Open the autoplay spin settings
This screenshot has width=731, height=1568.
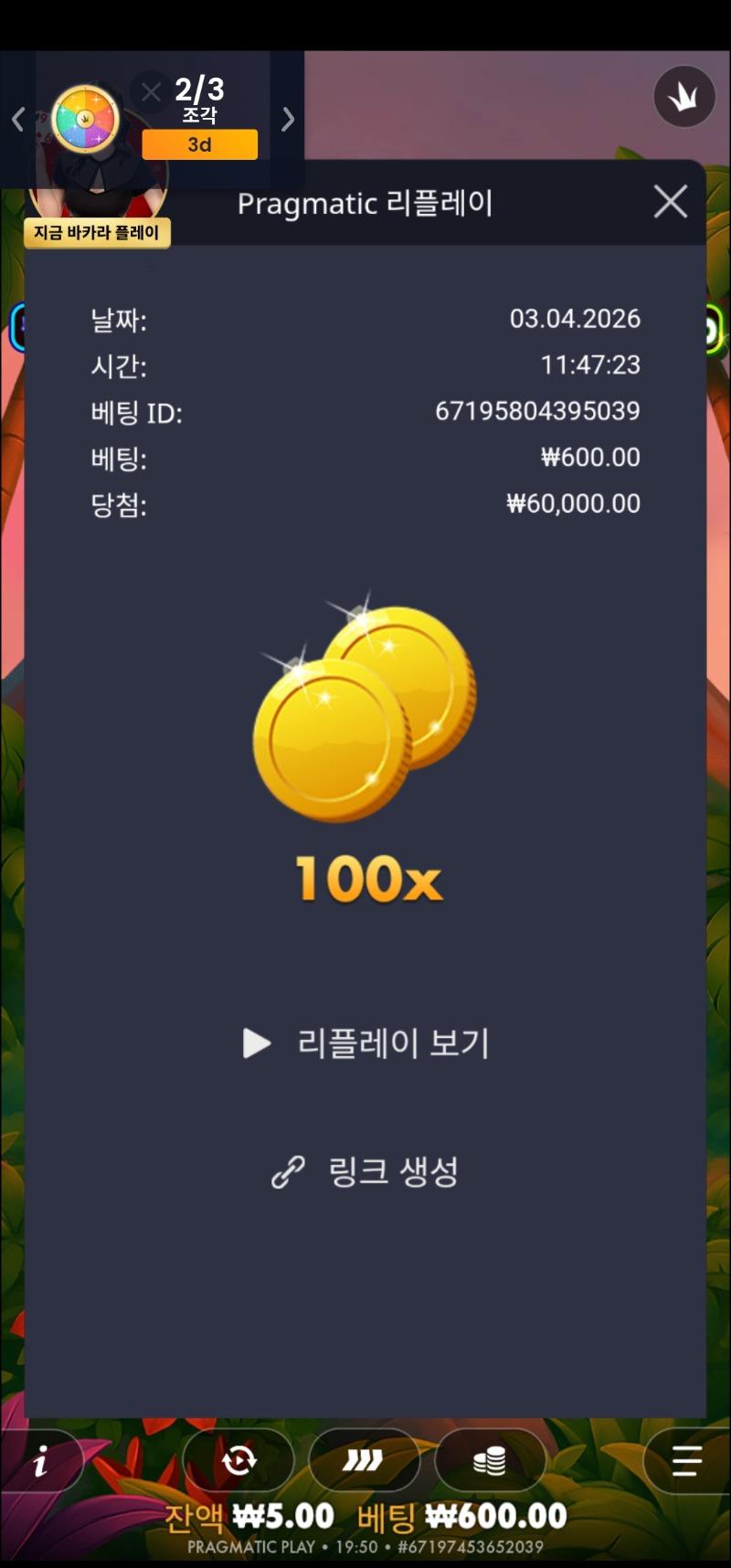tap(238, 1460)
